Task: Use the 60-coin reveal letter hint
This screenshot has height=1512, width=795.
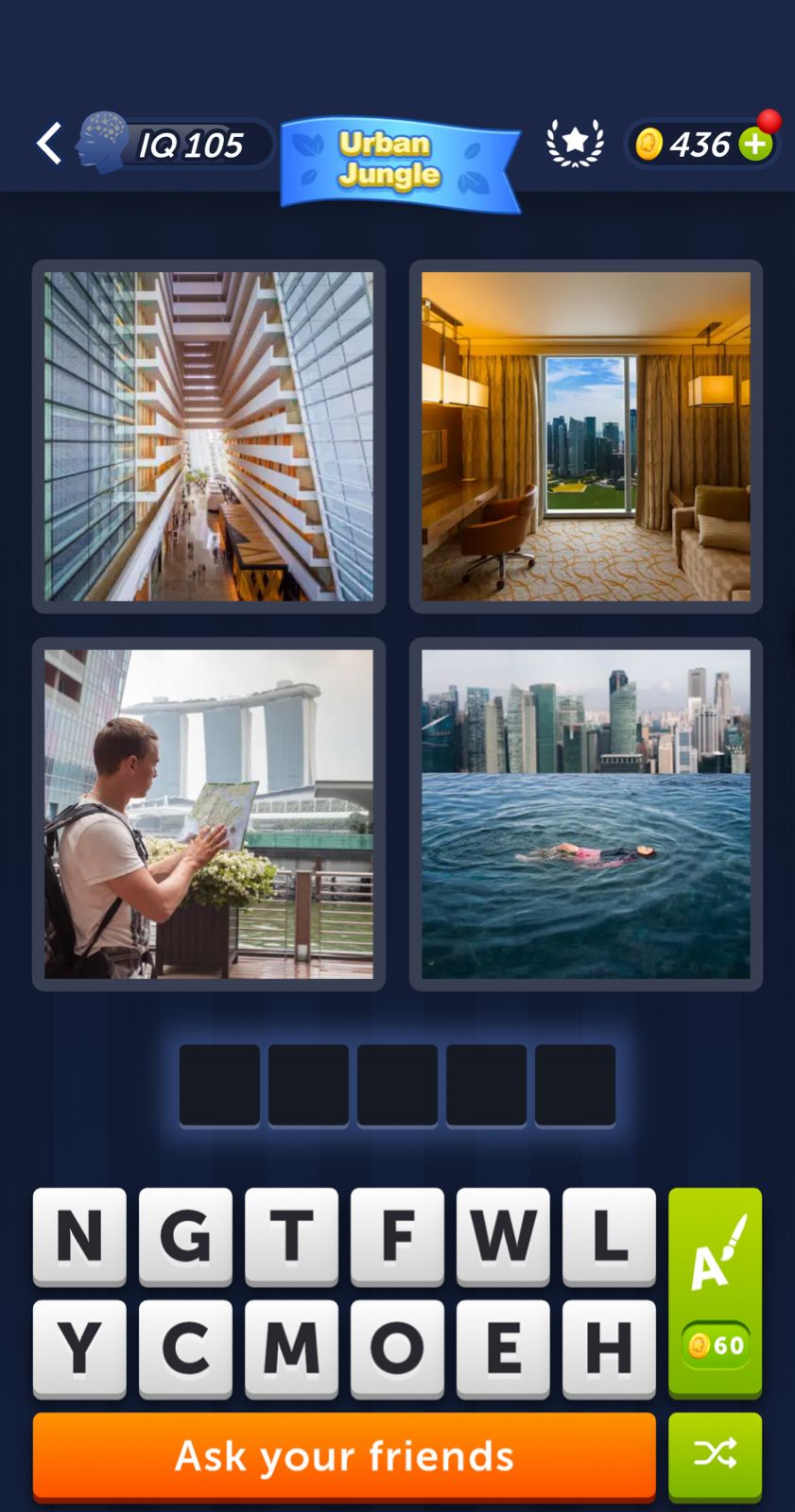Action: click(715, 1291)
